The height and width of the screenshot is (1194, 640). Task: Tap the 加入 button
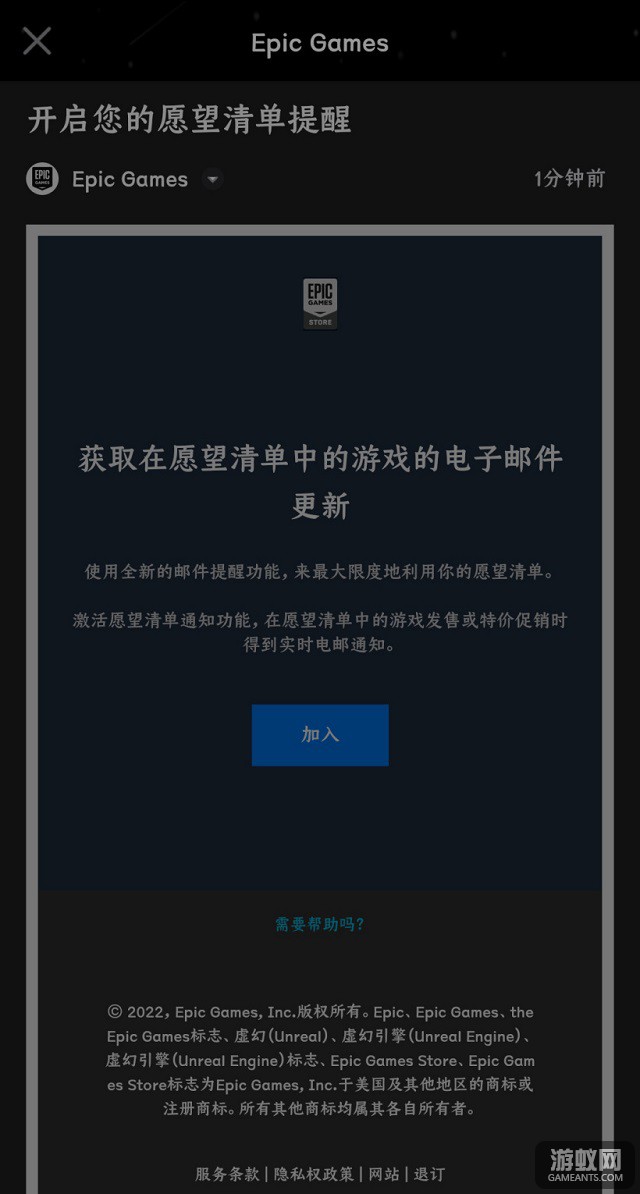pos(320,735)
